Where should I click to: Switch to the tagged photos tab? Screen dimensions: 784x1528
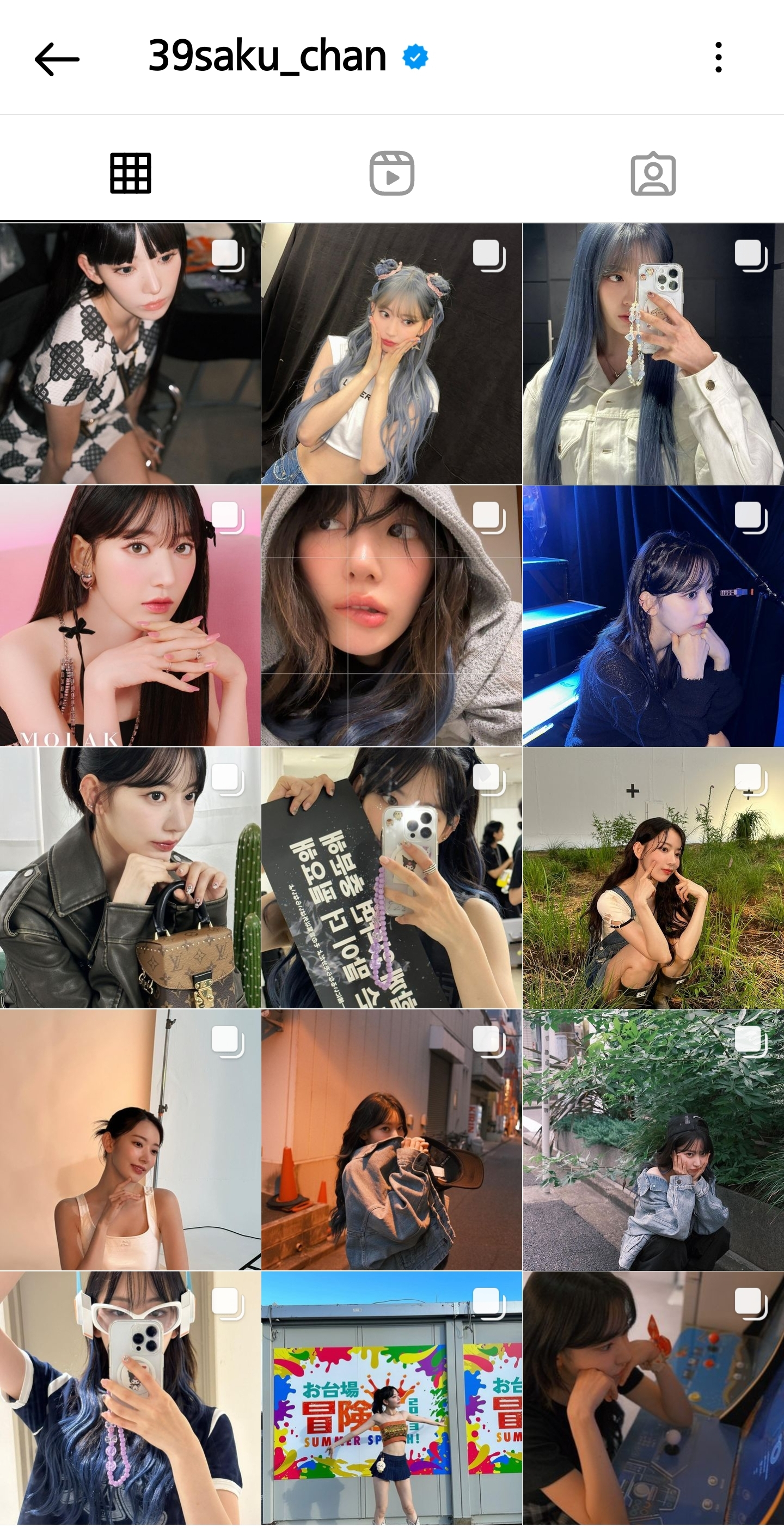tap(653, 173)
